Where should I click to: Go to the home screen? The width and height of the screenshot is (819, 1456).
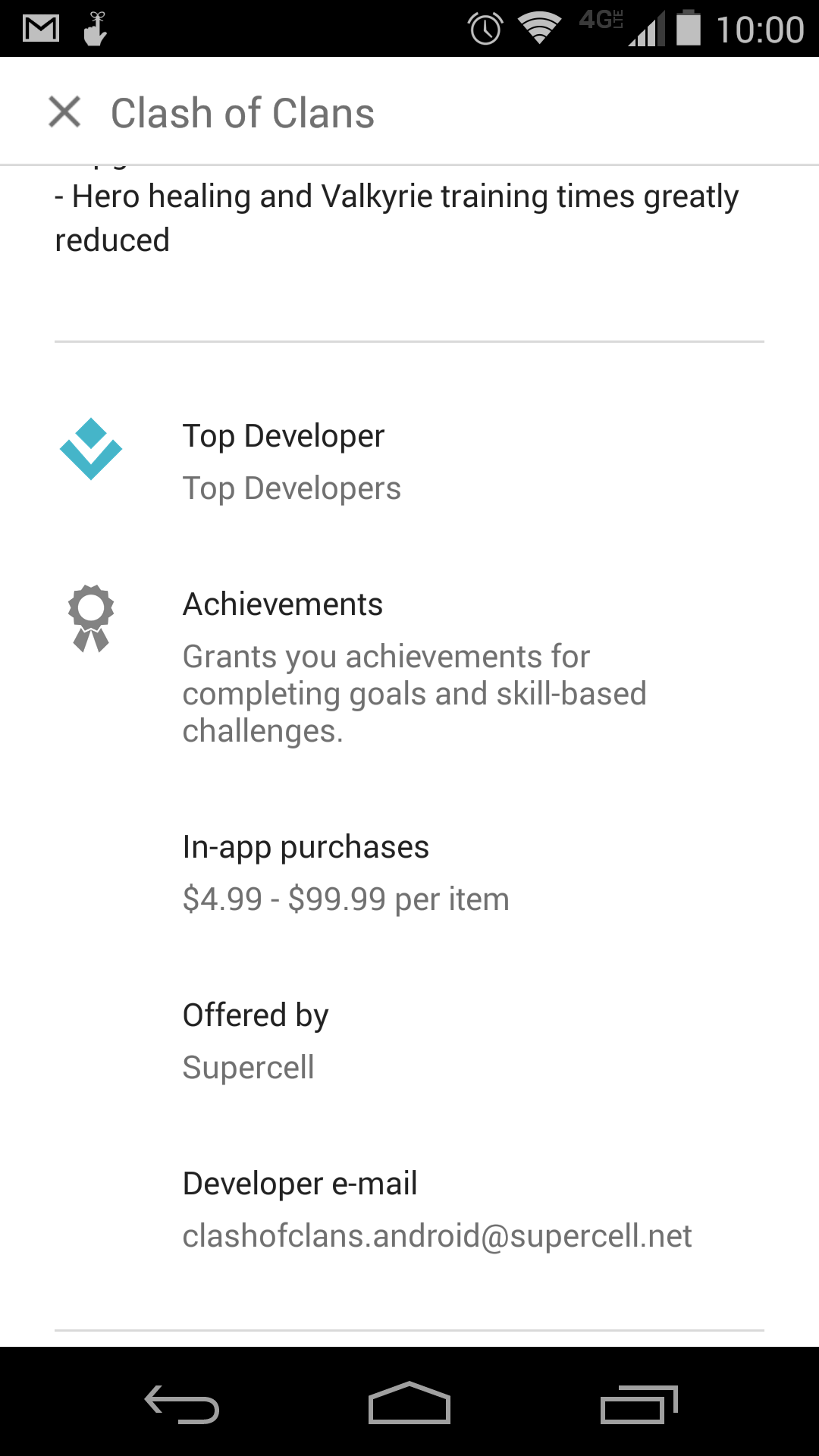(409, 1404)
